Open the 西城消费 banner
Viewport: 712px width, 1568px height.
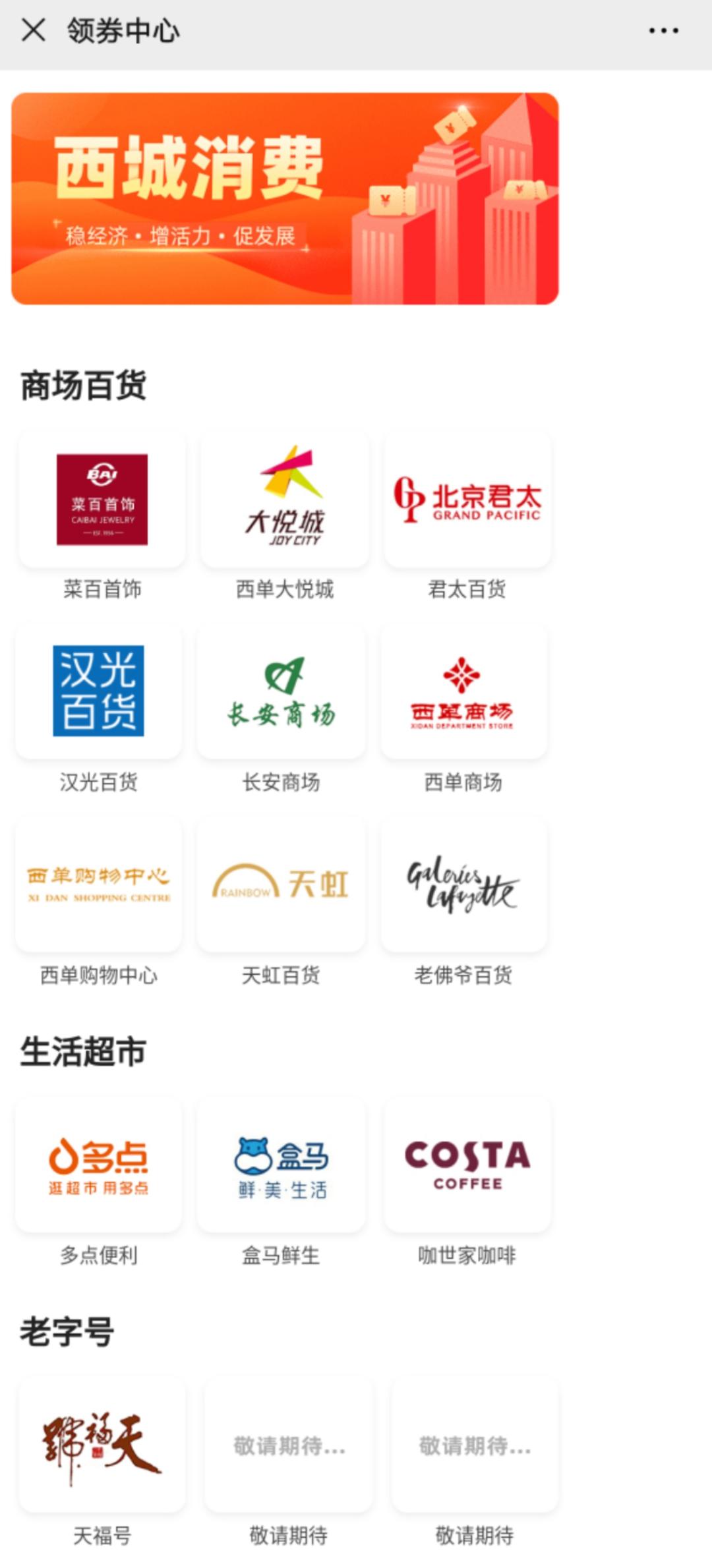285,198
